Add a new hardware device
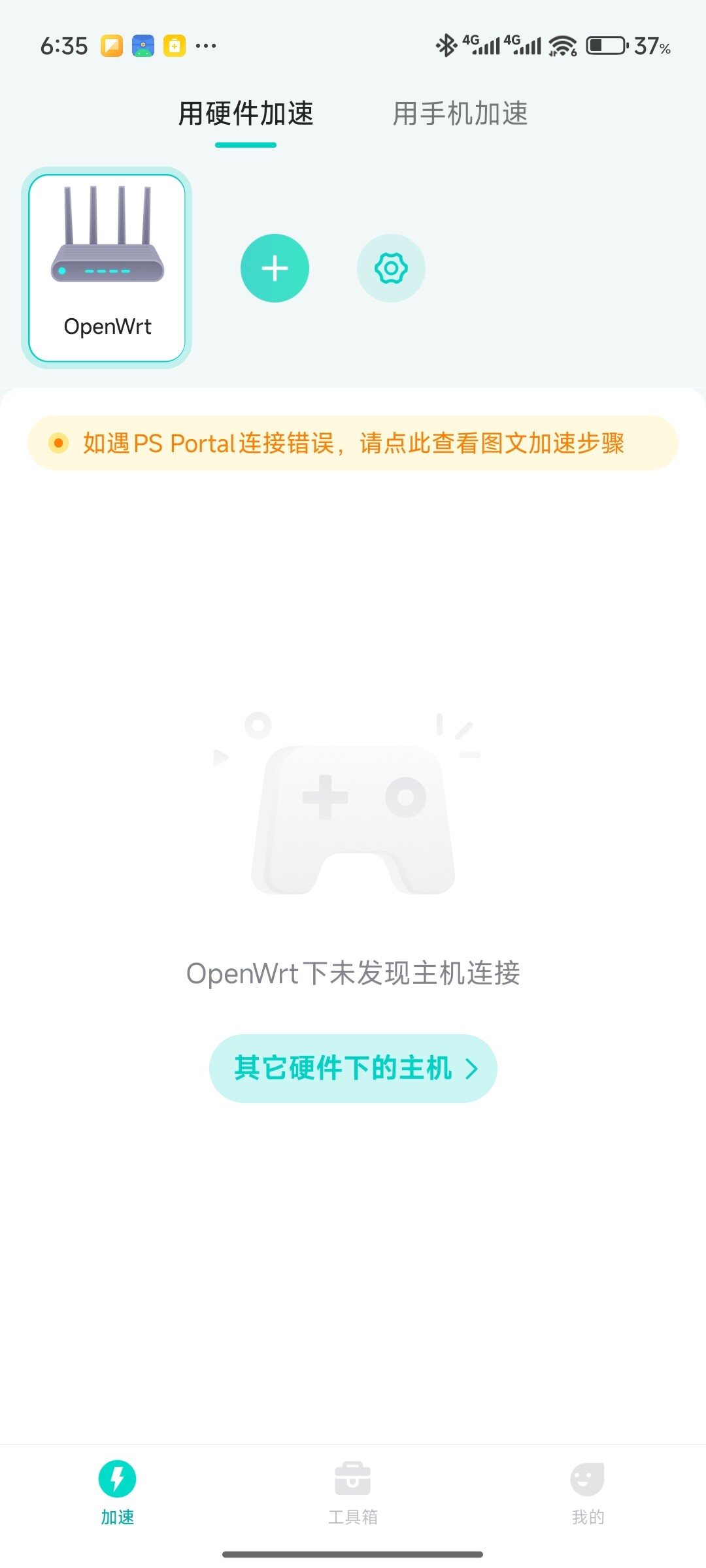This screenshot has height=1568, width=706. [275, 268]
